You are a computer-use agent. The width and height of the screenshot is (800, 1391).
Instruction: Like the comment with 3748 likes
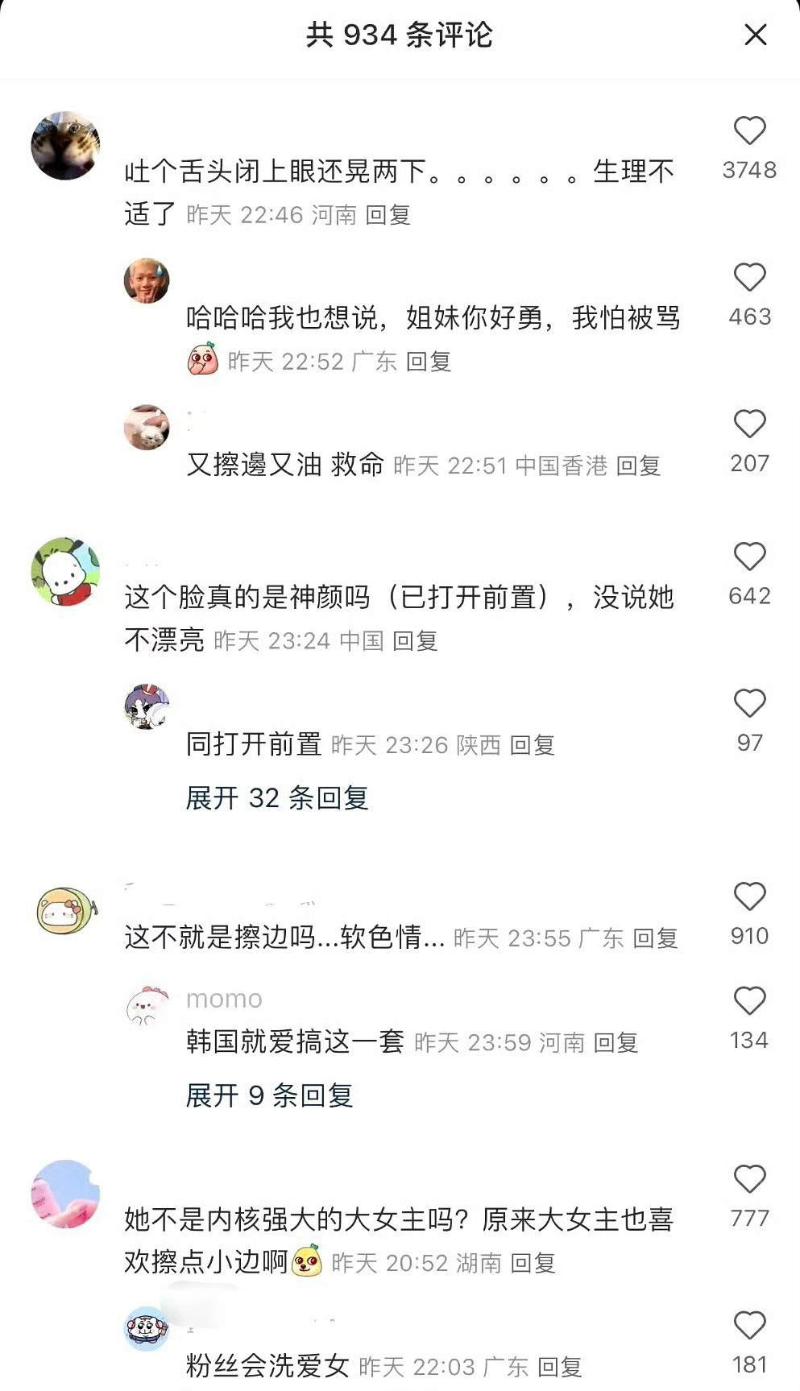pyautogui.click(x=749, y=131)
